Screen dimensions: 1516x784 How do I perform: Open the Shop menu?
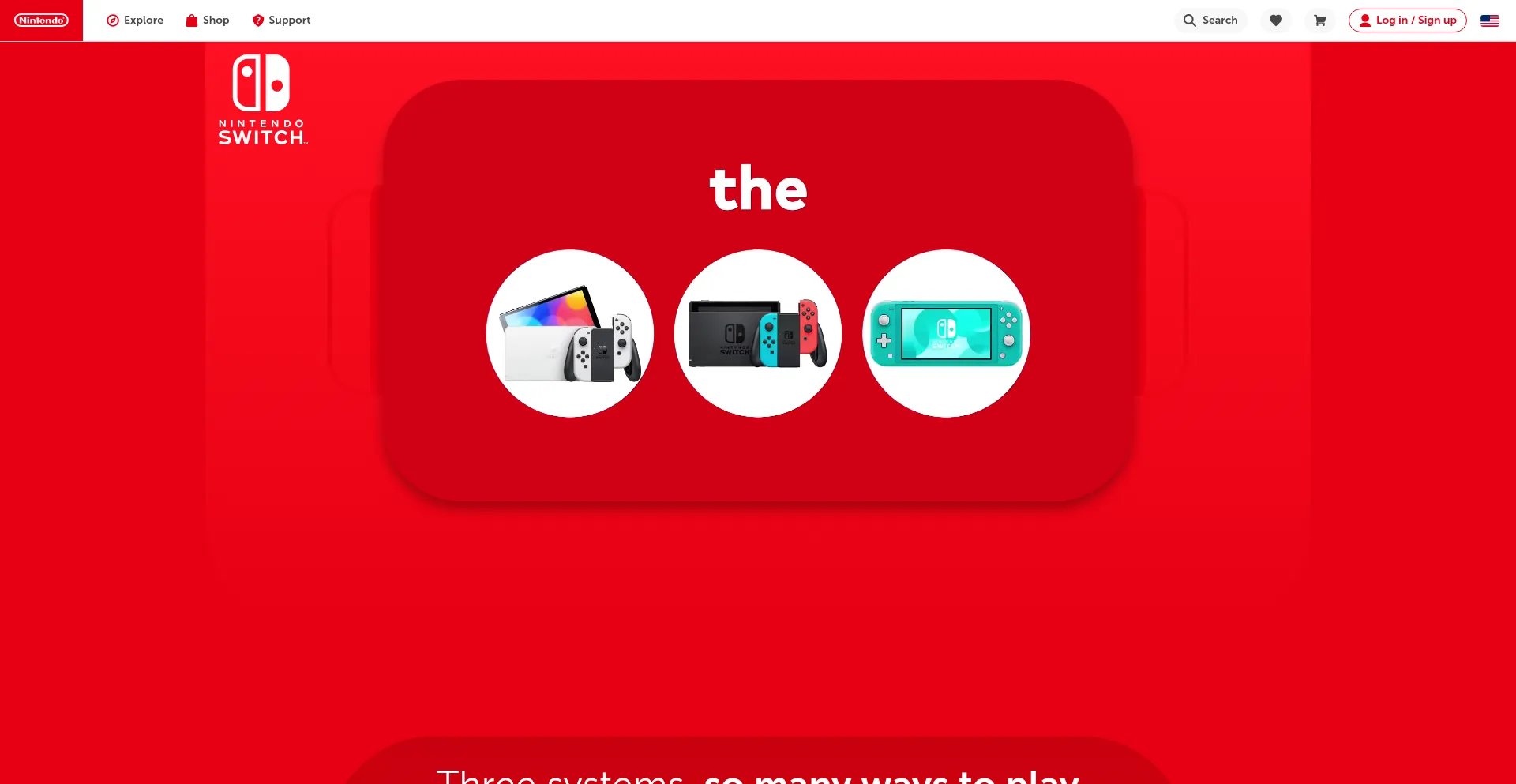coord(208,21)
